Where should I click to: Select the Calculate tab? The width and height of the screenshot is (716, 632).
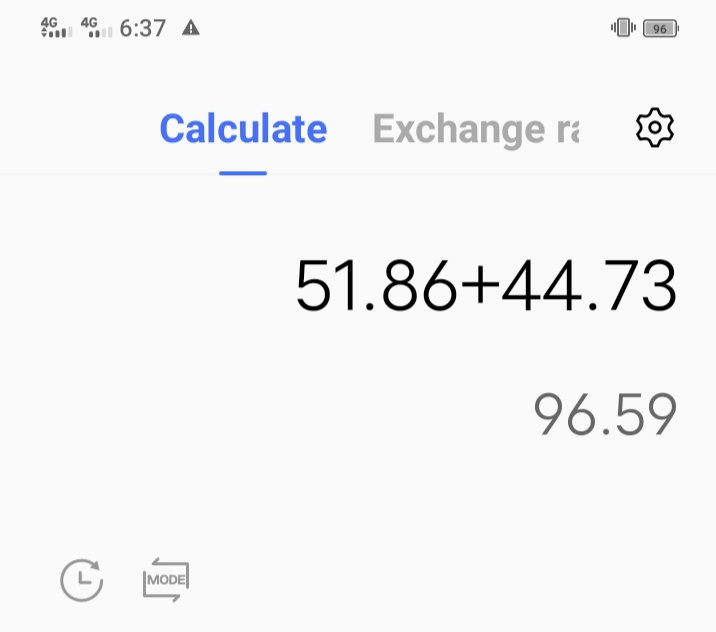[x=243, y=128]
